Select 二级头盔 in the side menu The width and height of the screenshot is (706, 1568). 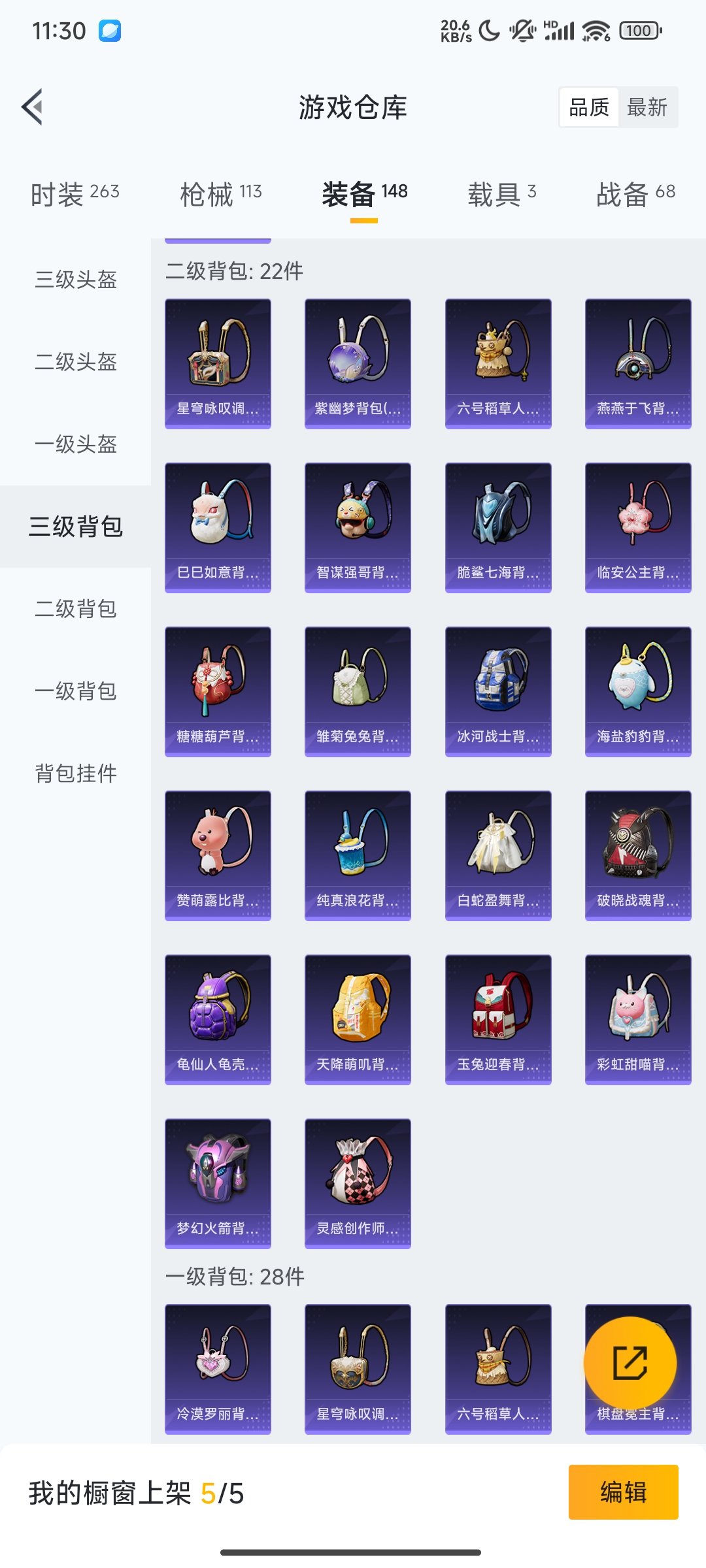tap(76, 362)
